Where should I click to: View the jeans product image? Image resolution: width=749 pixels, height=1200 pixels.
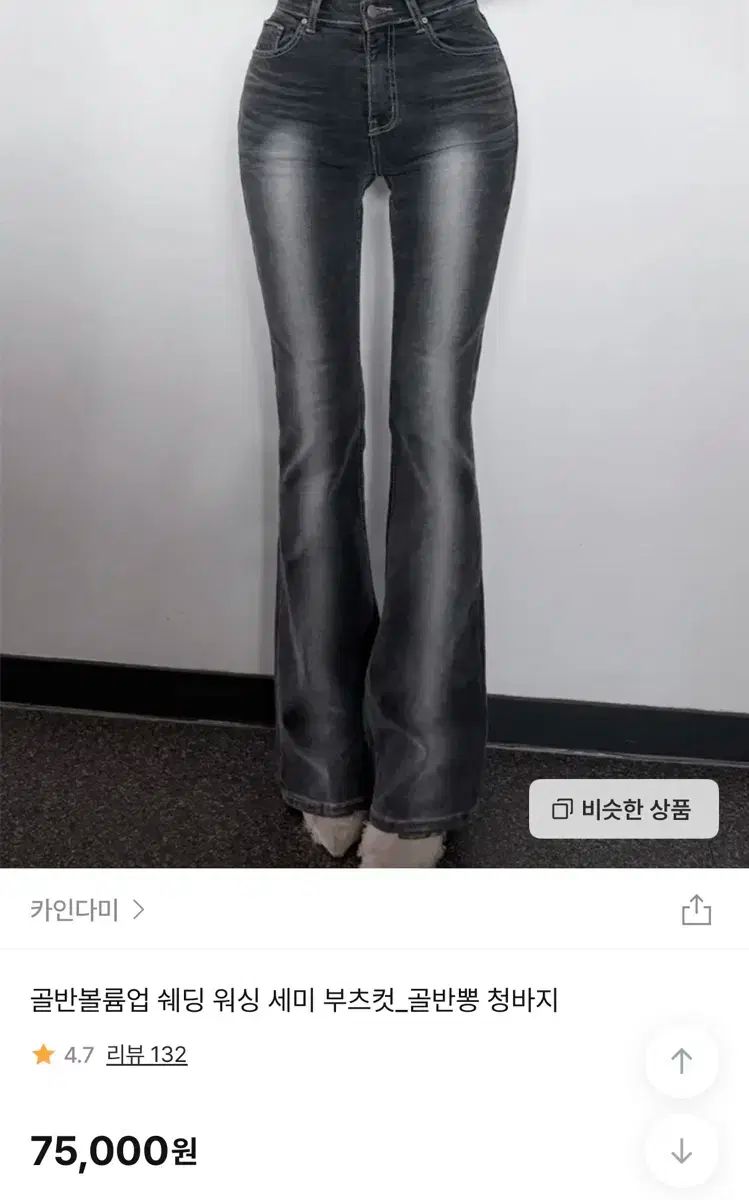[374, 430]
